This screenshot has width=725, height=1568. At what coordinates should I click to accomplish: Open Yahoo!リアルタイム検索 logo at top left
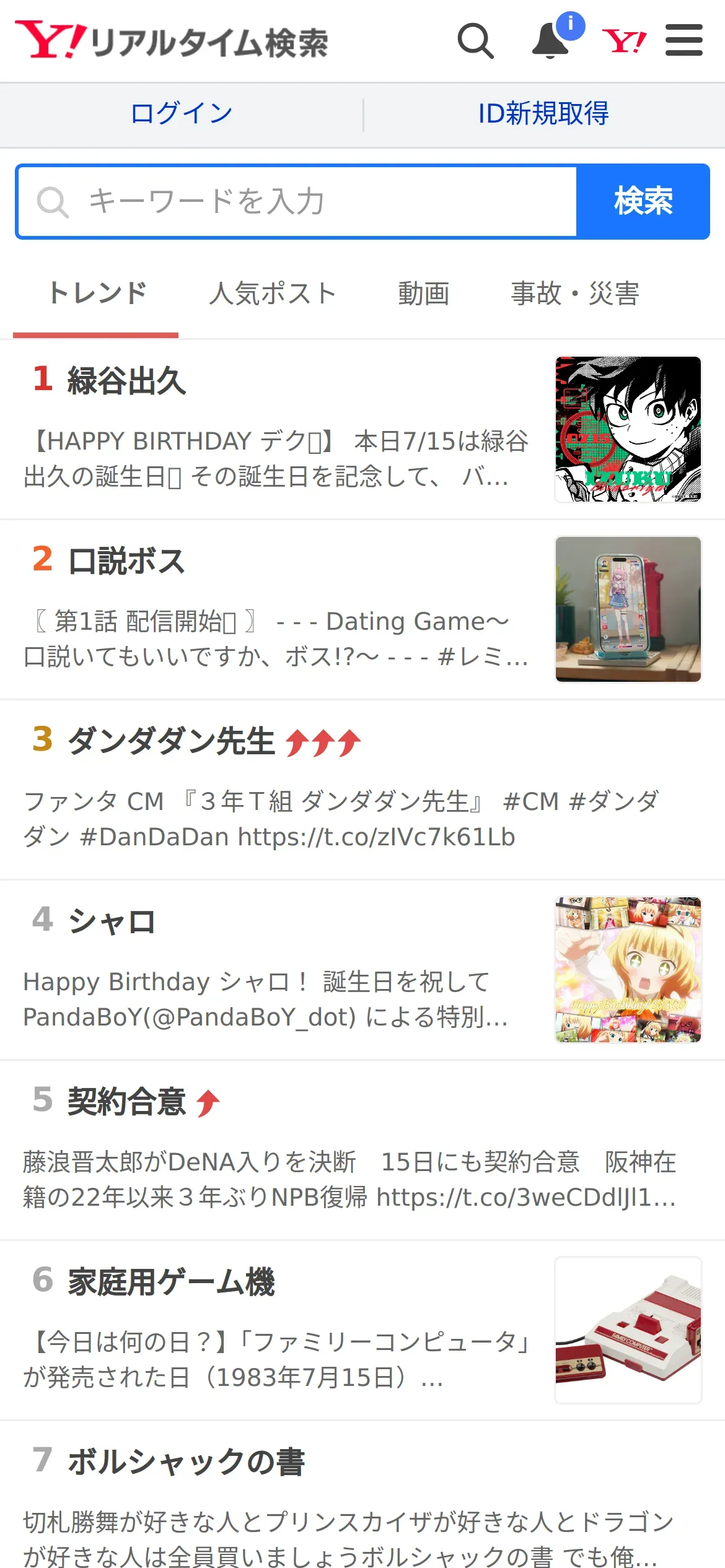(x=172, y=41)
